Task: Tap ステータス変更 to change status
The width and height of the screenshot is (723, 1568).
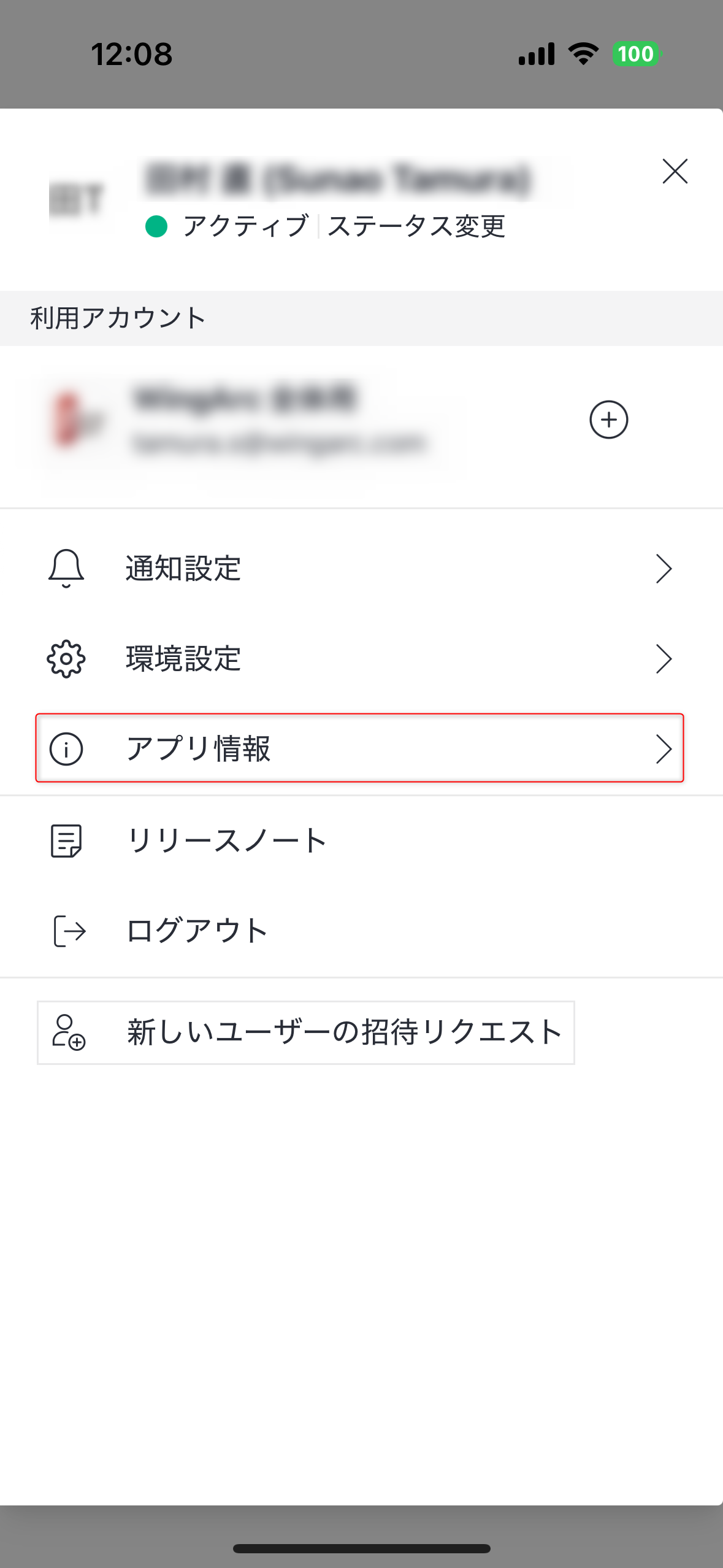Action: point(416,226)
